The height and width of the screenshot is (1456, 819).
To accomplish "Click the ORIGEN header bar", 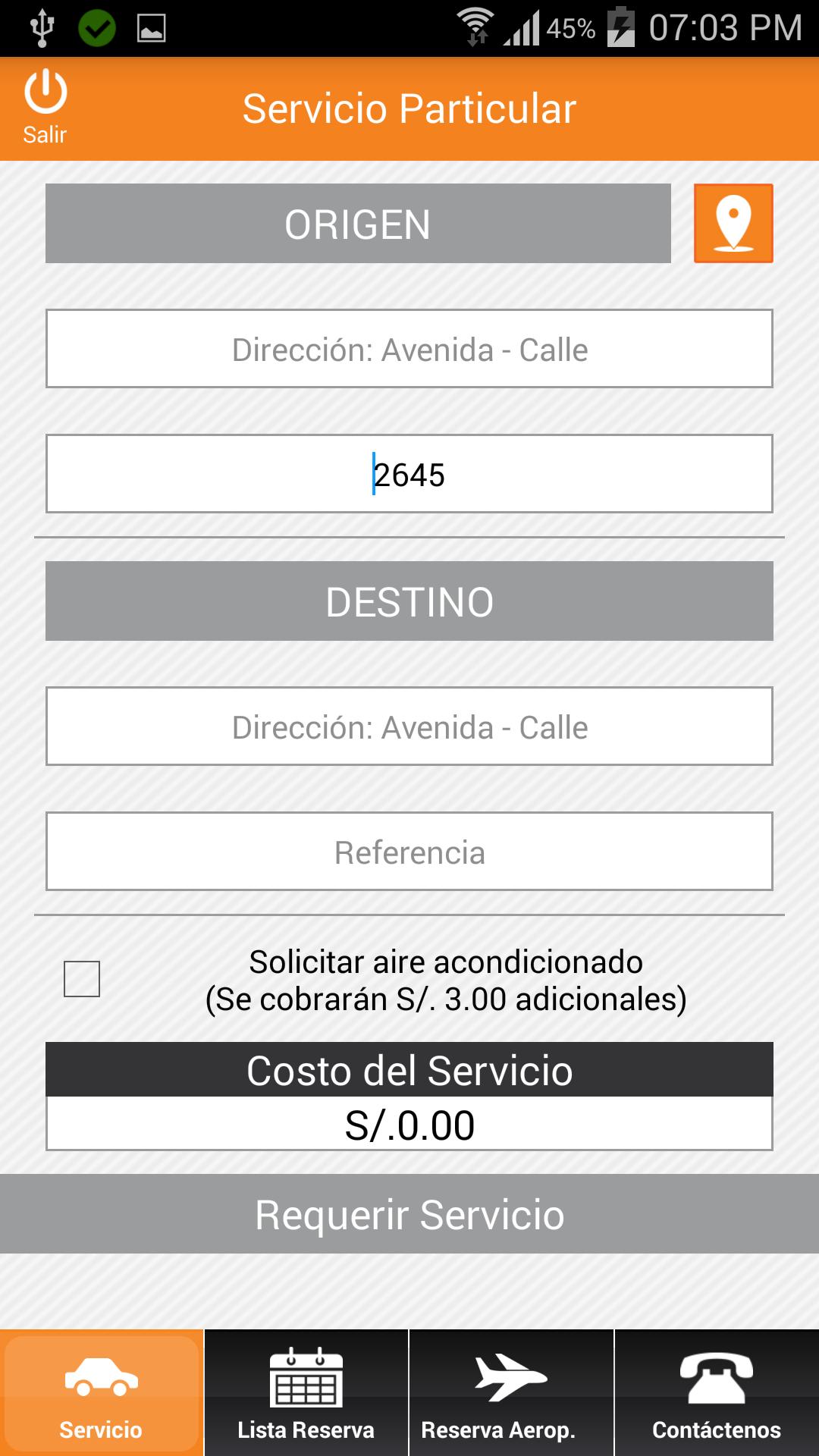I will pyautogui.click(x=356, y=223).
